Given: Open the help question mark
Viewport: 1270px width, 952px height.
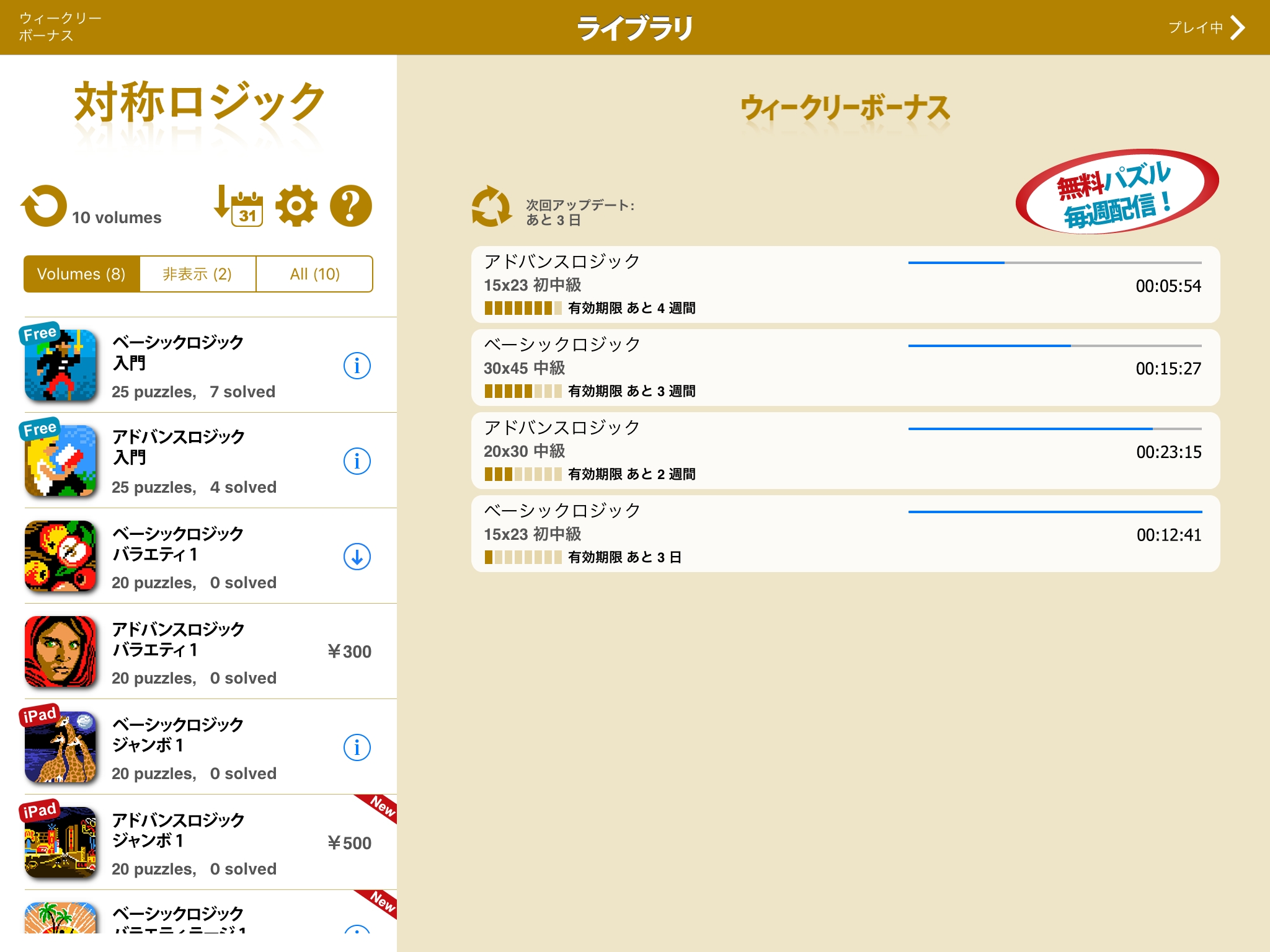Looking at the screenshot, I should [x=350, y=206].
